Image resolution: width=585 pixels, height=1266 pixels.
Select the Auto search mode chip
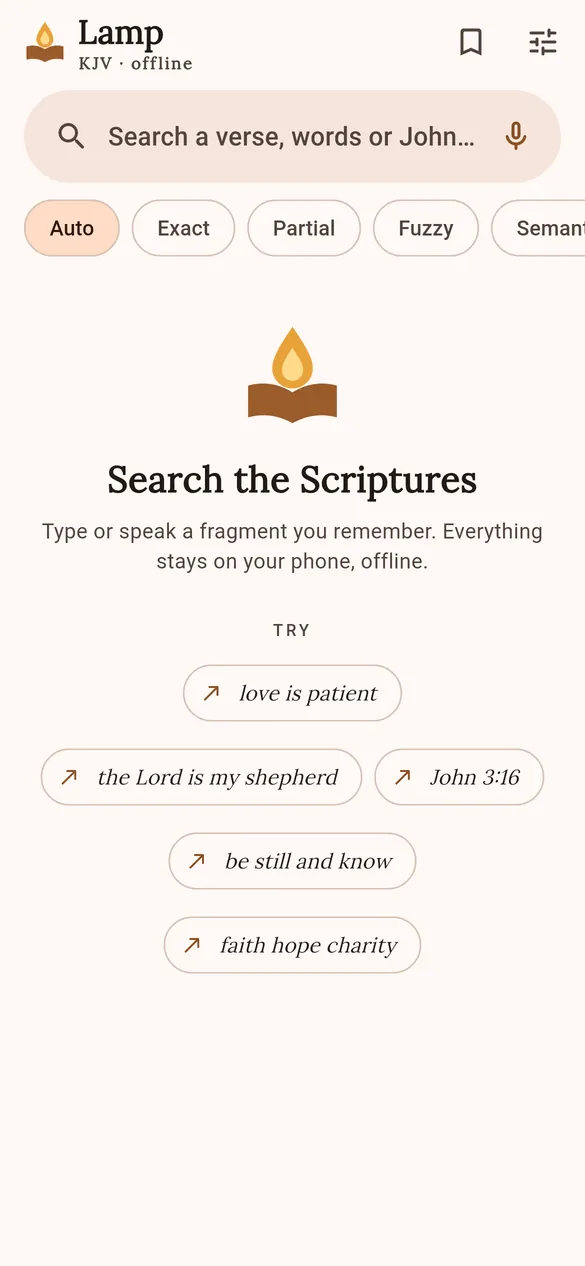72,228
